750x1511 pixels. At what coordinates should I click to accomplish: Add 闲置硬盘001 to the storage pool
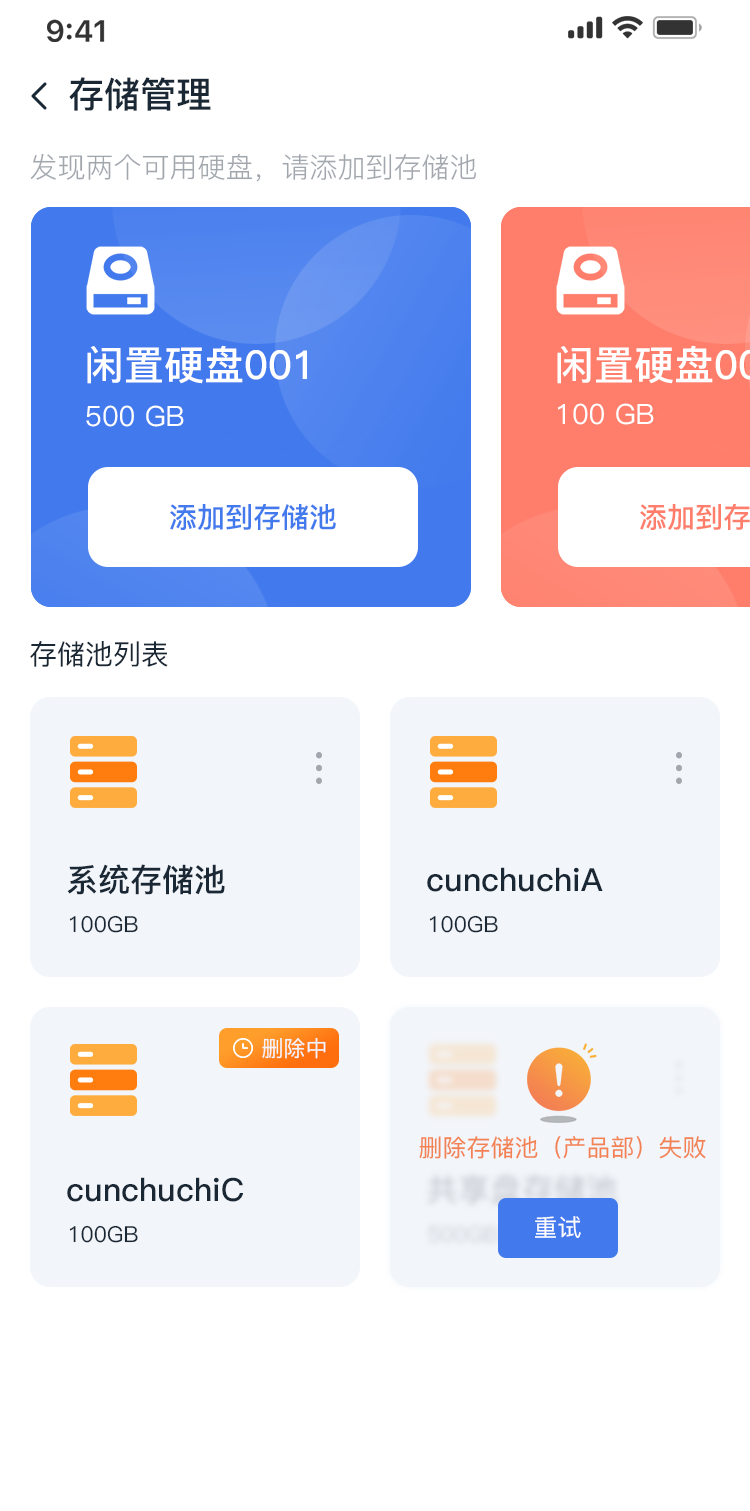253,517
